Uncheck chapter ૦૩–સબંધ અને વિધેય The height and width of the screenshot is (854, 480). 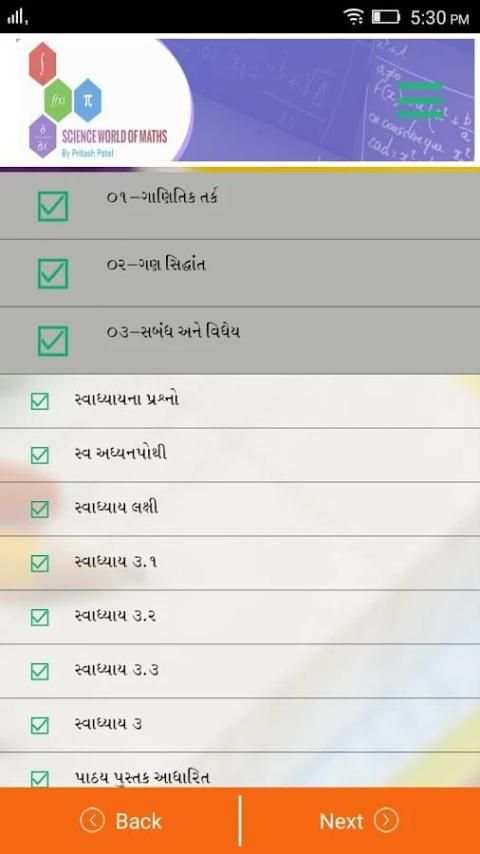53,341
